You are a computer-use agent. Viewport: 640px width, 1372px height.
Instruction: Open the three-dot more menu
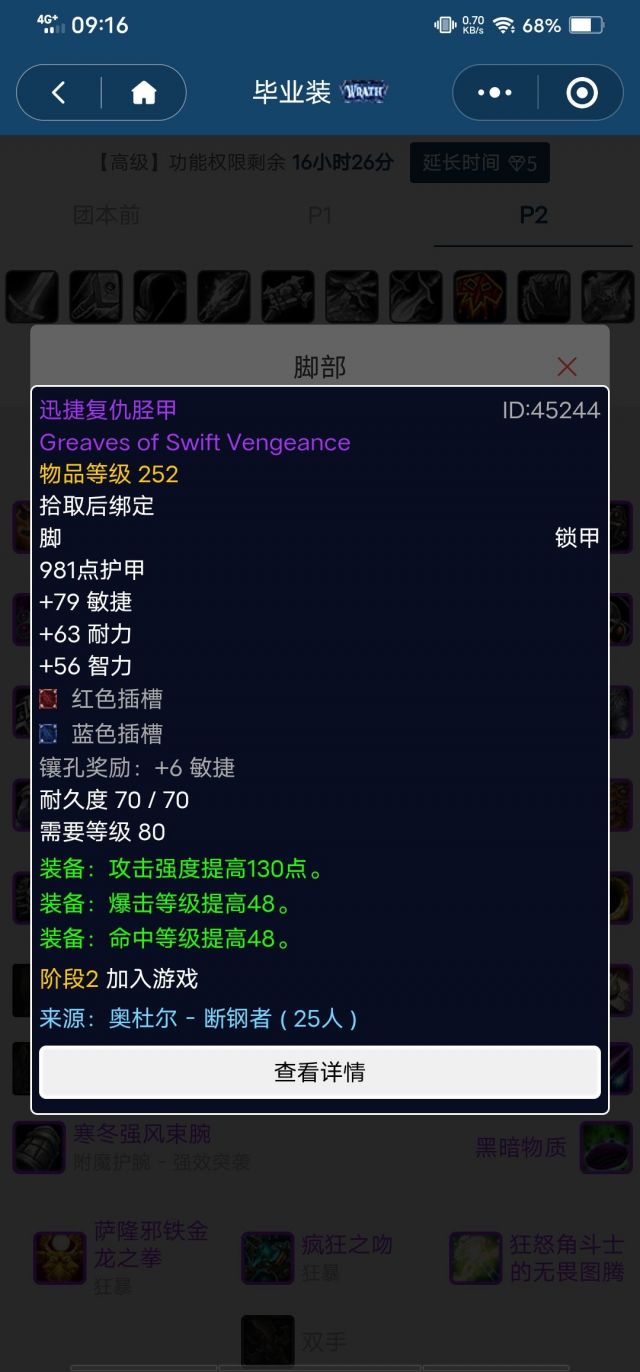click(495, 93)
